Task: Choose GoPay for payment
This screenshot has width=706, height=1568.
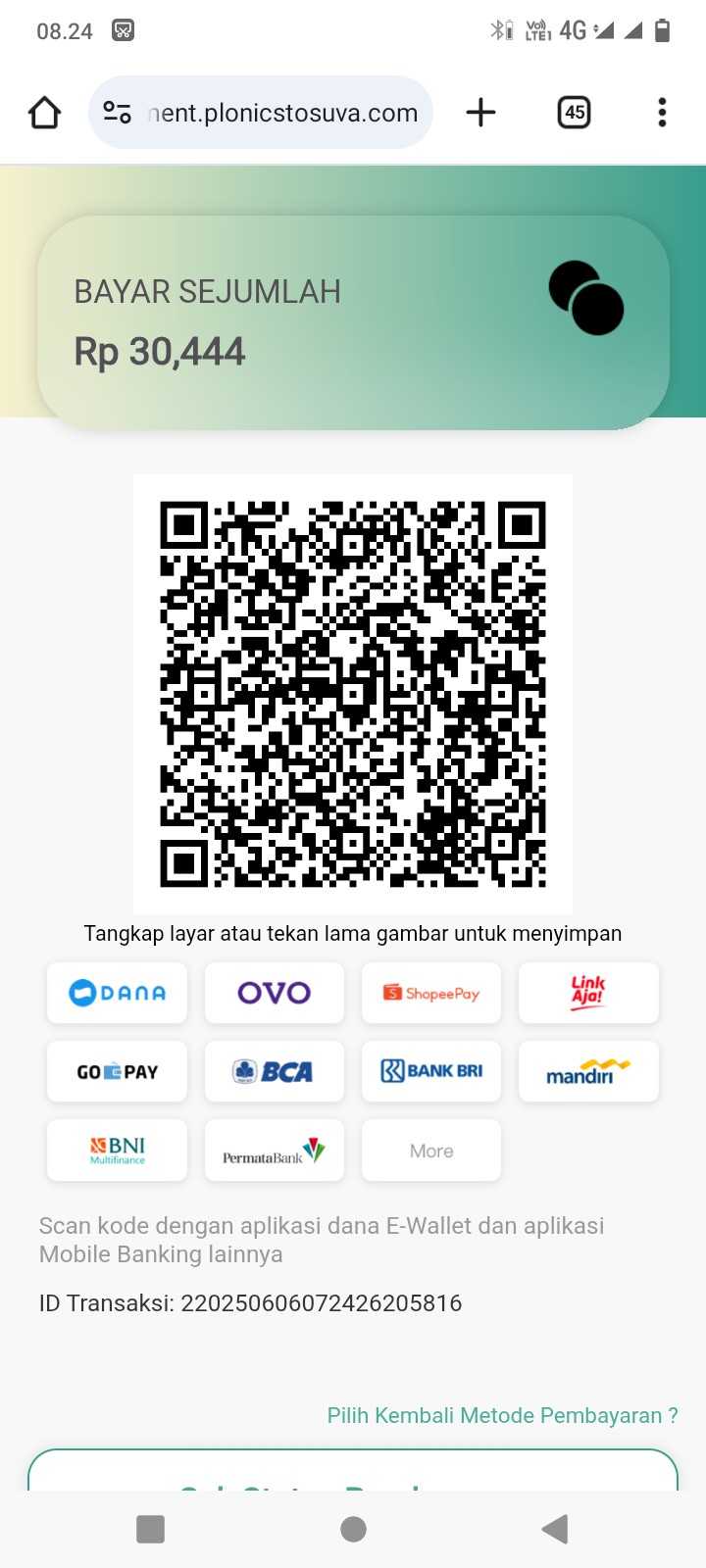Action: tap(117, 1071)
